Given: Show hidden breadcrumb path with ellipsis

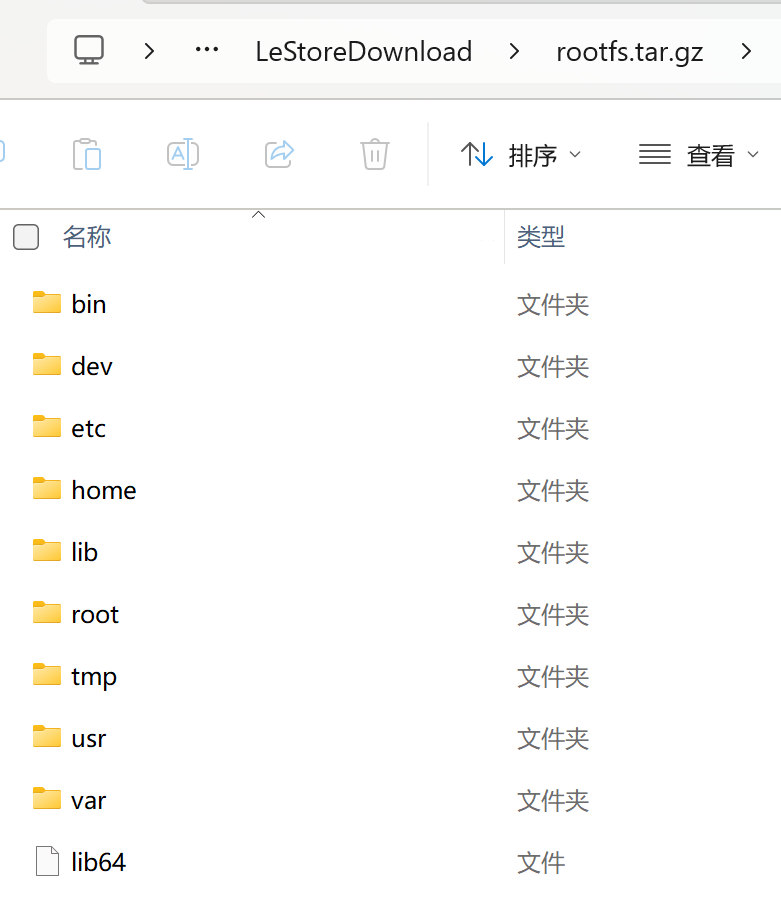Looking at the screenshot, I should (206, 50).
